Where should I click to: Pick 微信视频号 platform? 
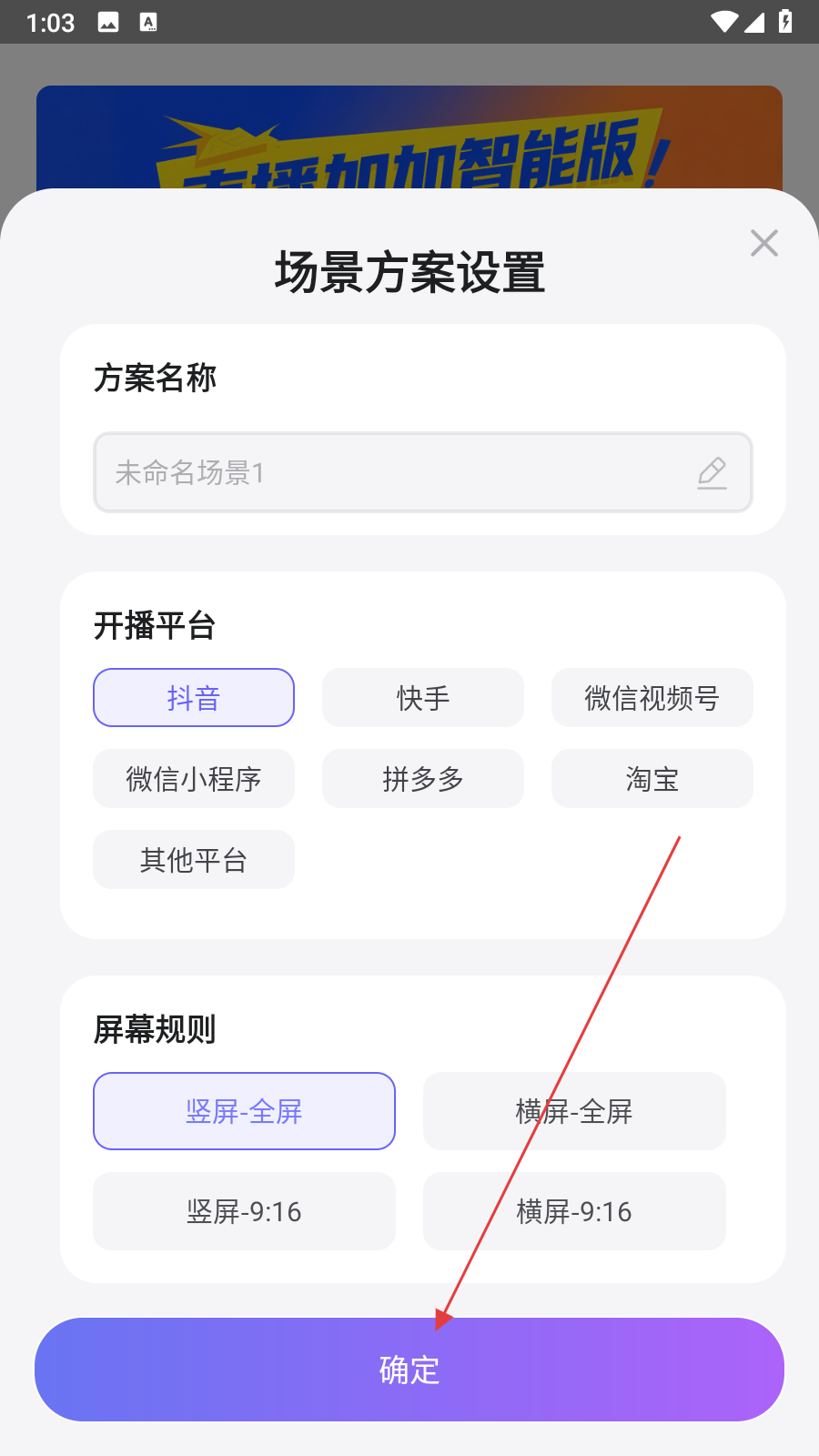click(x=652, y=698)
